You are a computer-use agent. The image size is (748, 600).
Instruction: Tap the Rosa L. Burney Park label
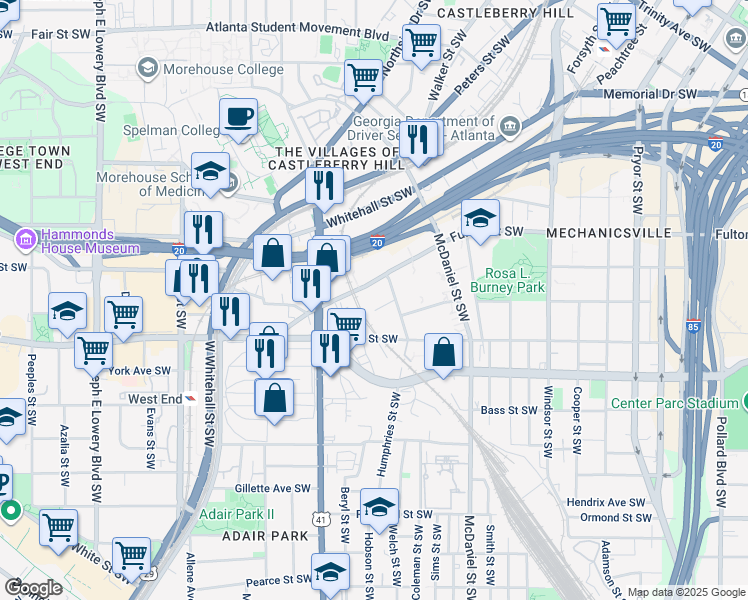point(507,280)
